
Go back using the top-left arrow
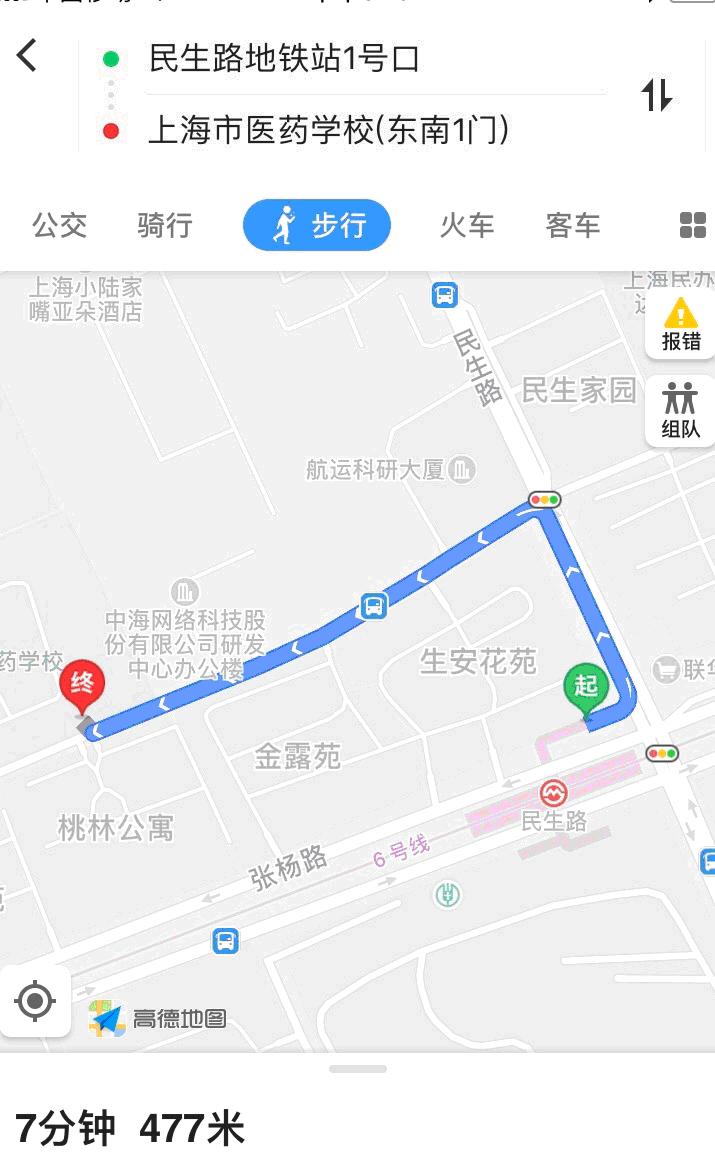[27, 56]
